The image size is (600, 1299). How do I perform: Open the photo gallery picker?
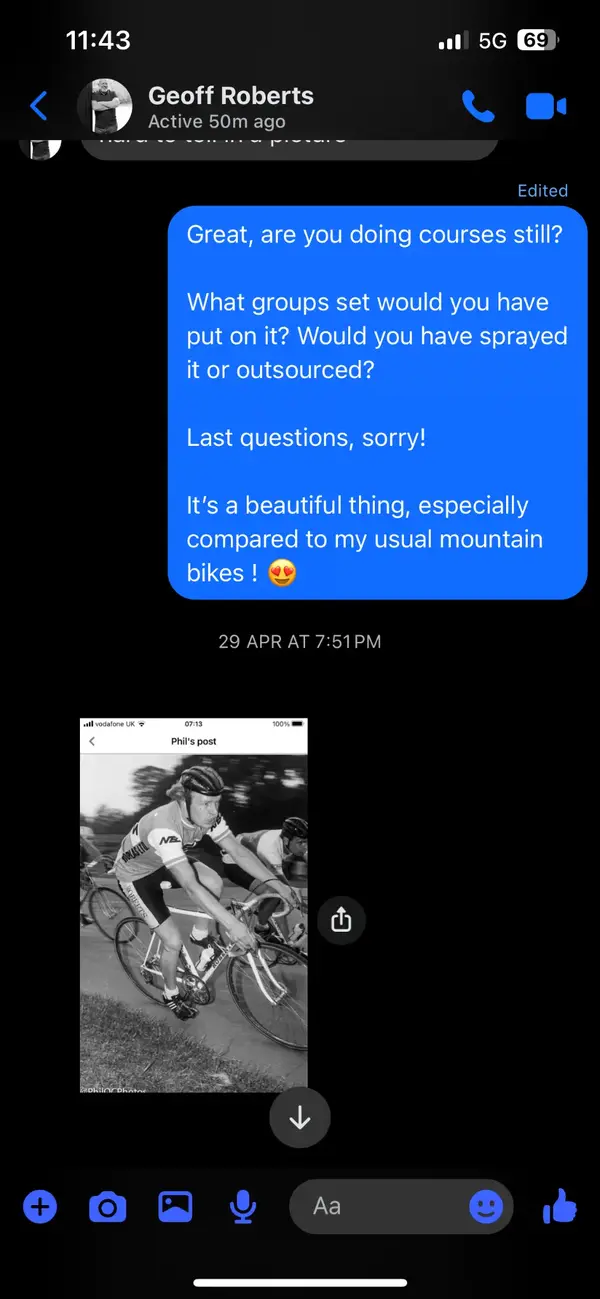click(175, 1207)
